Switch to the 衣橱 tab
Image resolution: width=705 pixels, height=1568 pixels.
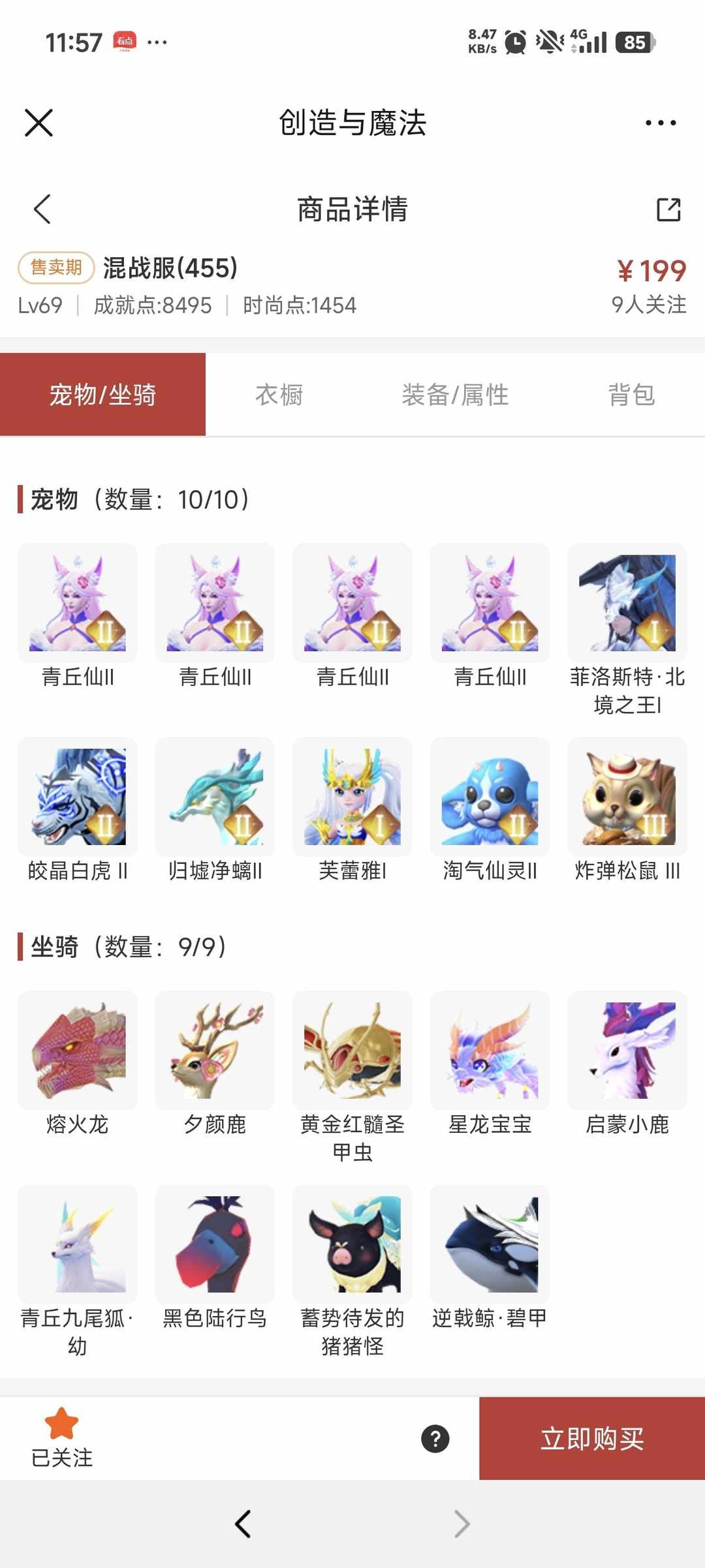click(x=279, y=395)
